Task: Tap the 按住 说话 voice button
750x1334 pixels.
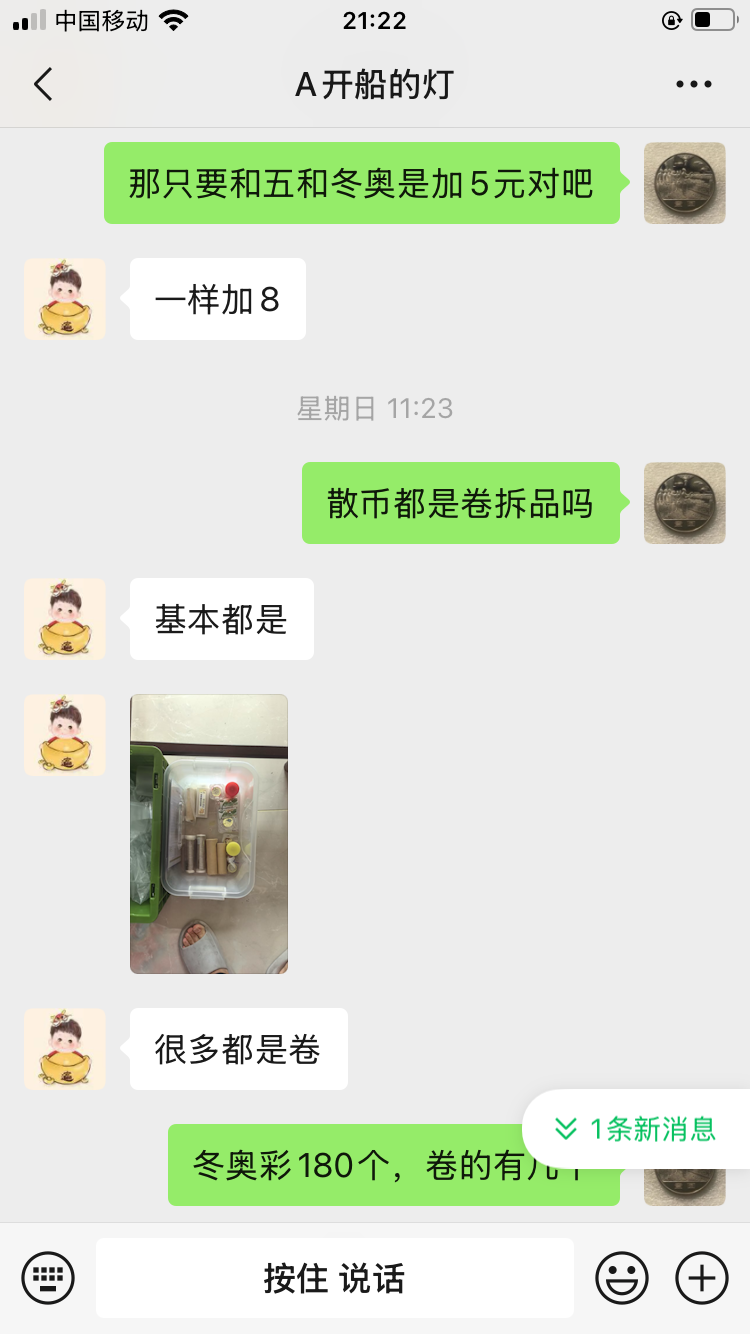Action: (x=334, y=1278)
